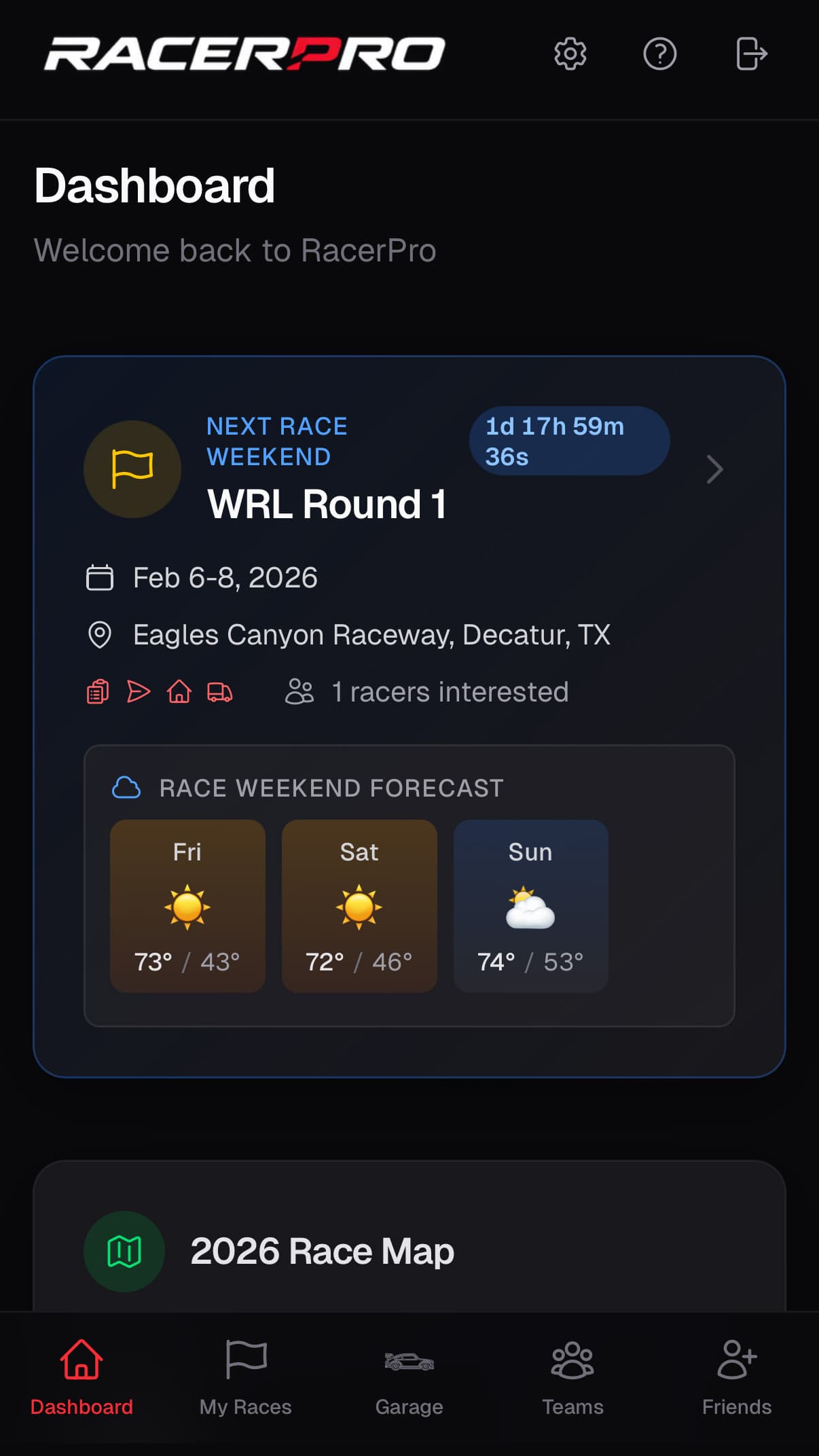Tap the yellow race flag icon
Screen dimensions: 819x1456
pyautogui.click(x=132, y=469)
